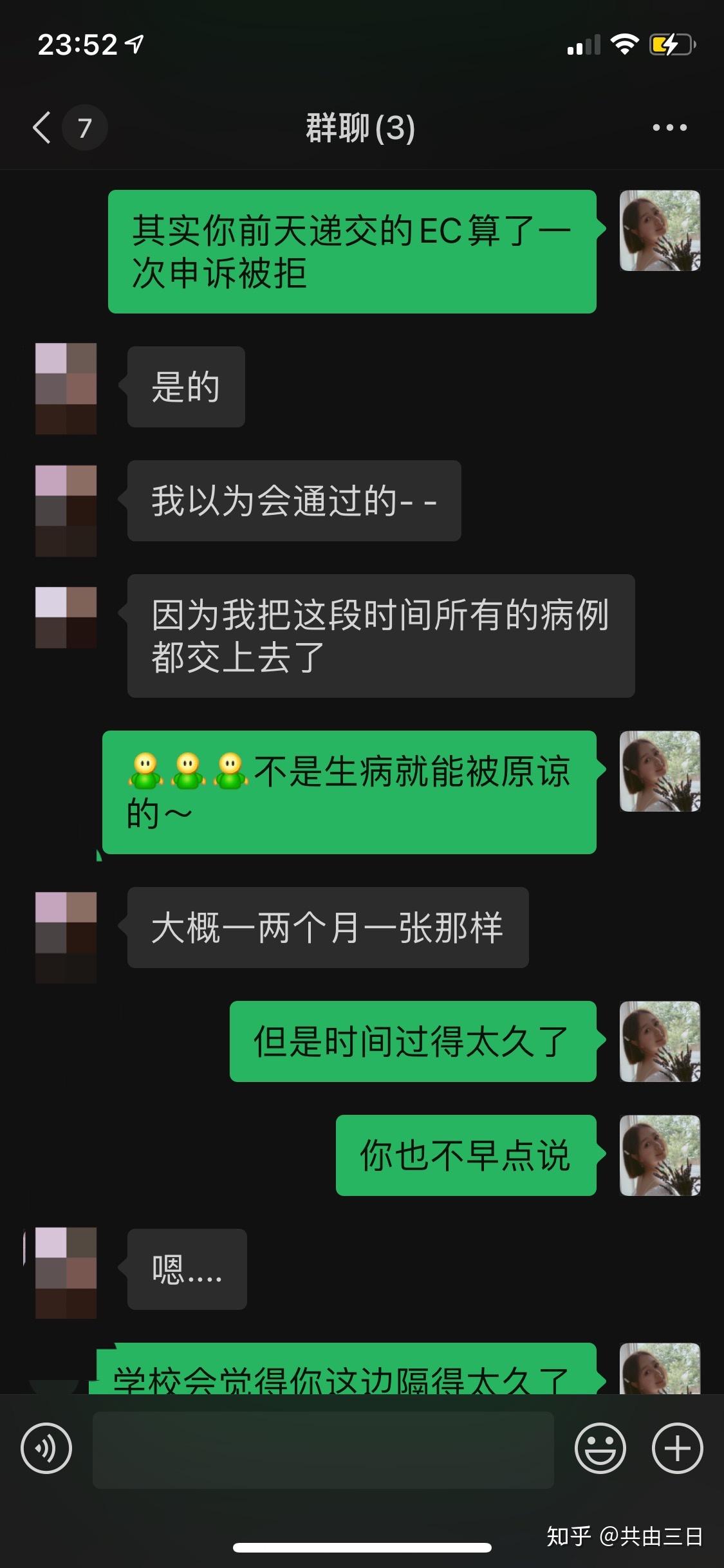Switch to voice message input
Viewport: 724px width, 1568px height.
coord(46,1448)
